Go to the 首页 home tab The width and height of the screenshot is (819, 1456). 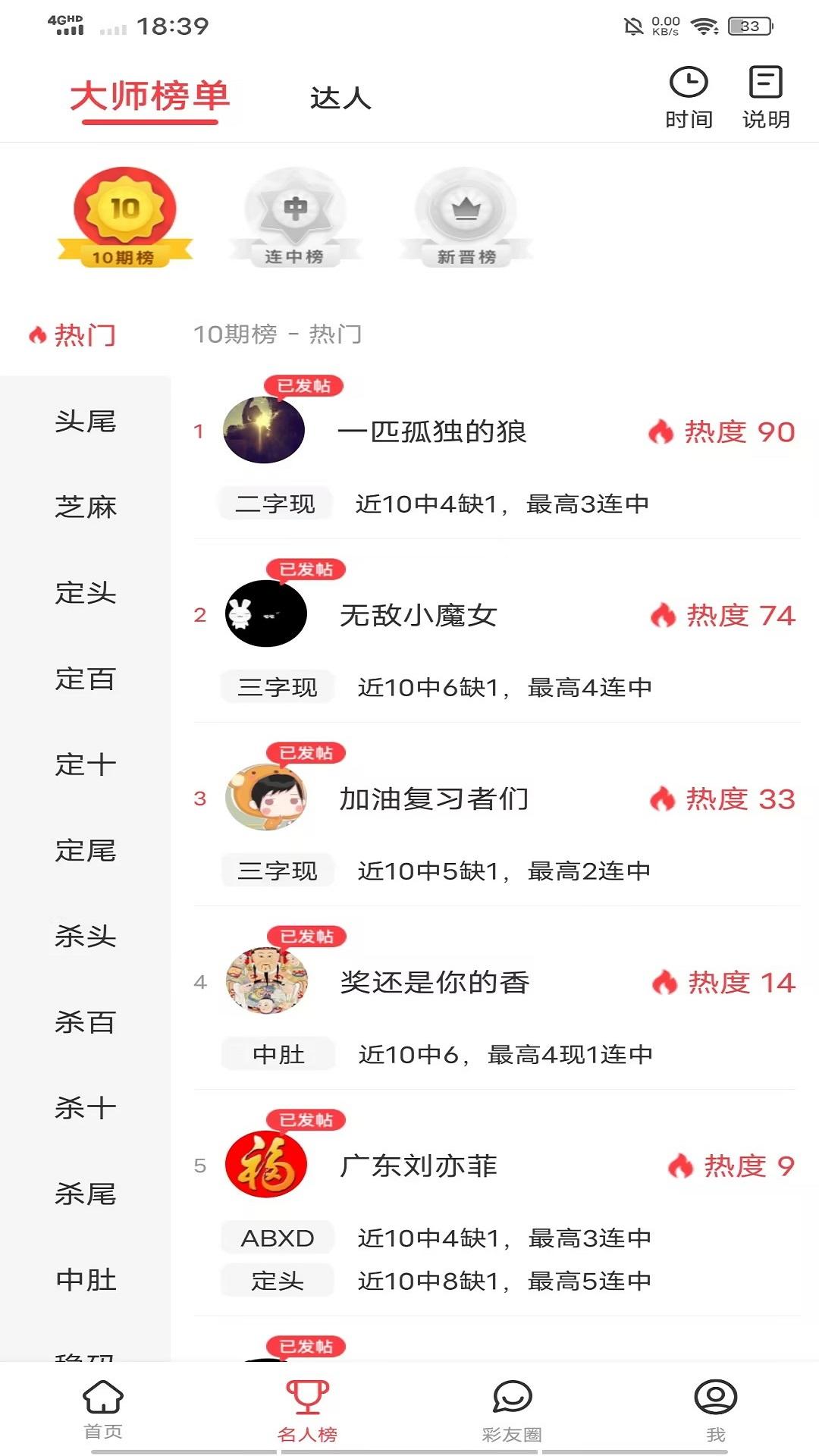(103, 1410)
